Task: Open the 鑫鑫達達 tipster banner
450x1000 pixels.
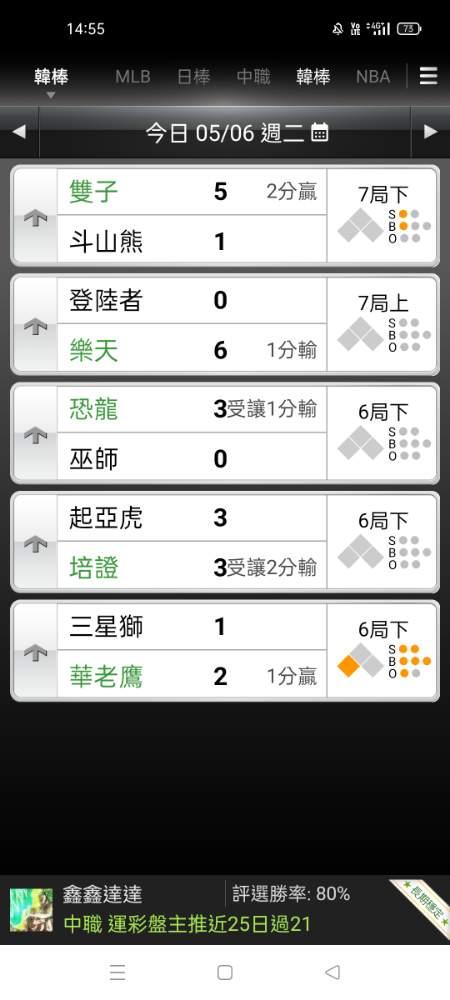Action: pos(225,910)
